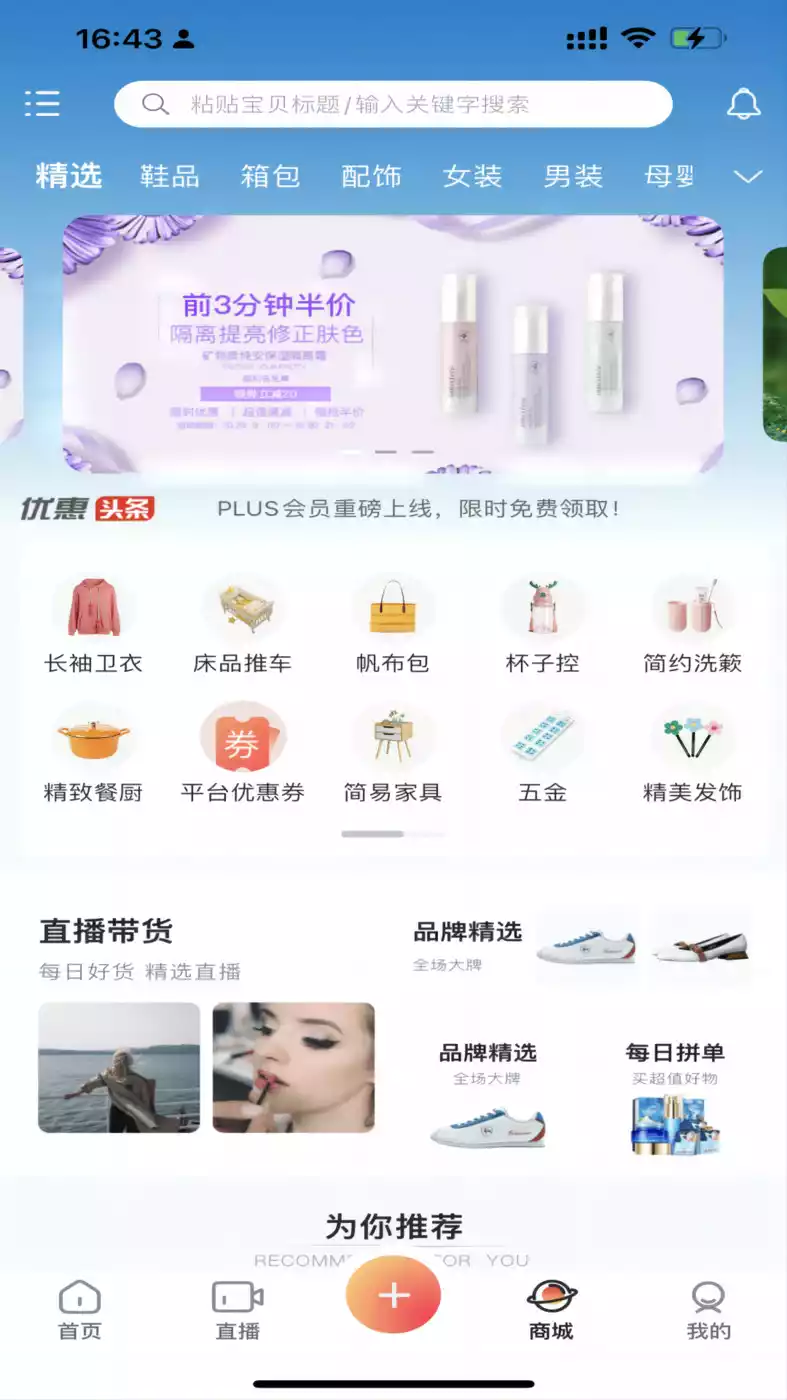Switch to the 女装 category tab

[x=472, y=175]
